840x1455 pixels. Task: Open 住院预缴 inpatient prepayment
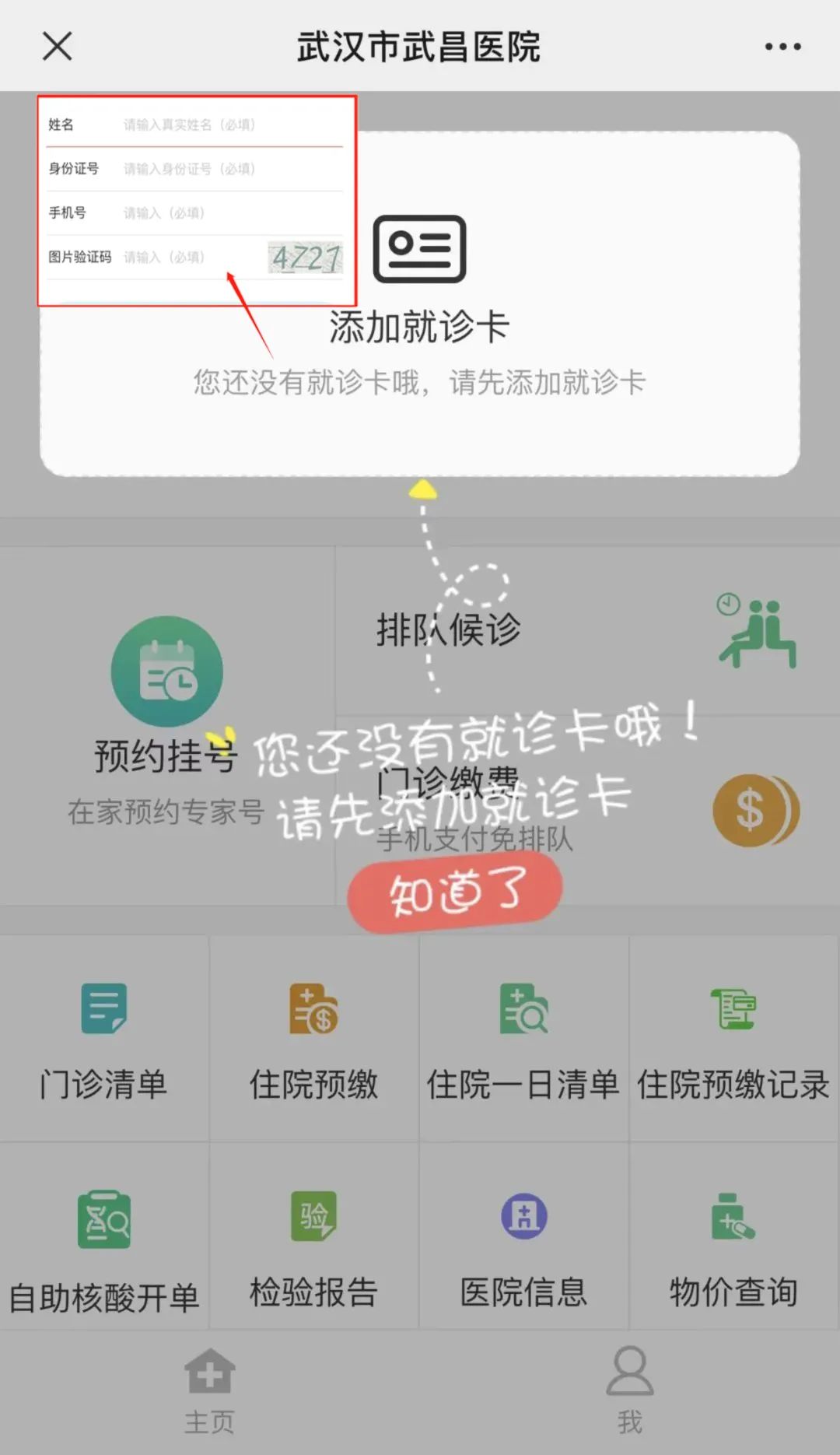[314, 1039]
